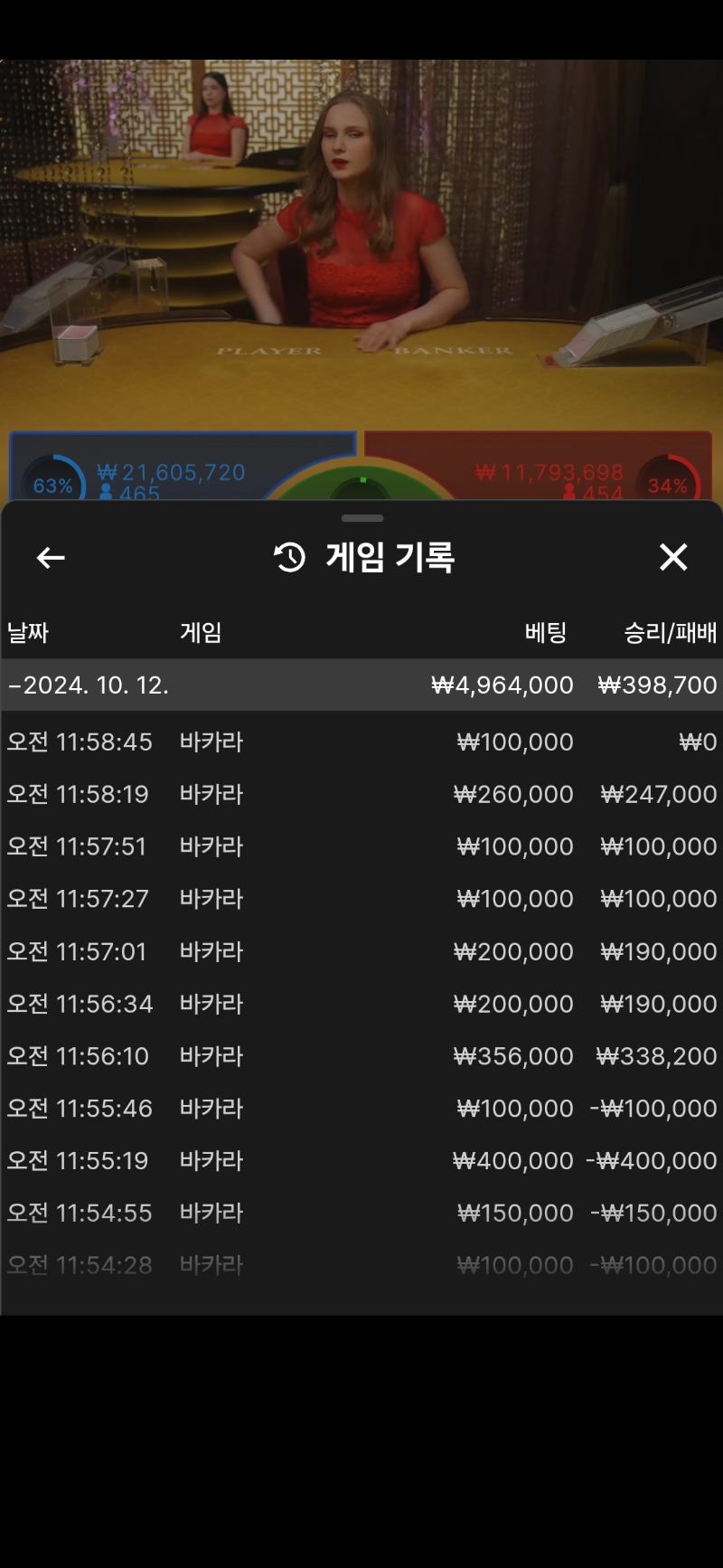The height and width of the screenshot is (1568, 723).
Task: Open the 오전 11:57:51 바카라 record
Action: point(361,846)
